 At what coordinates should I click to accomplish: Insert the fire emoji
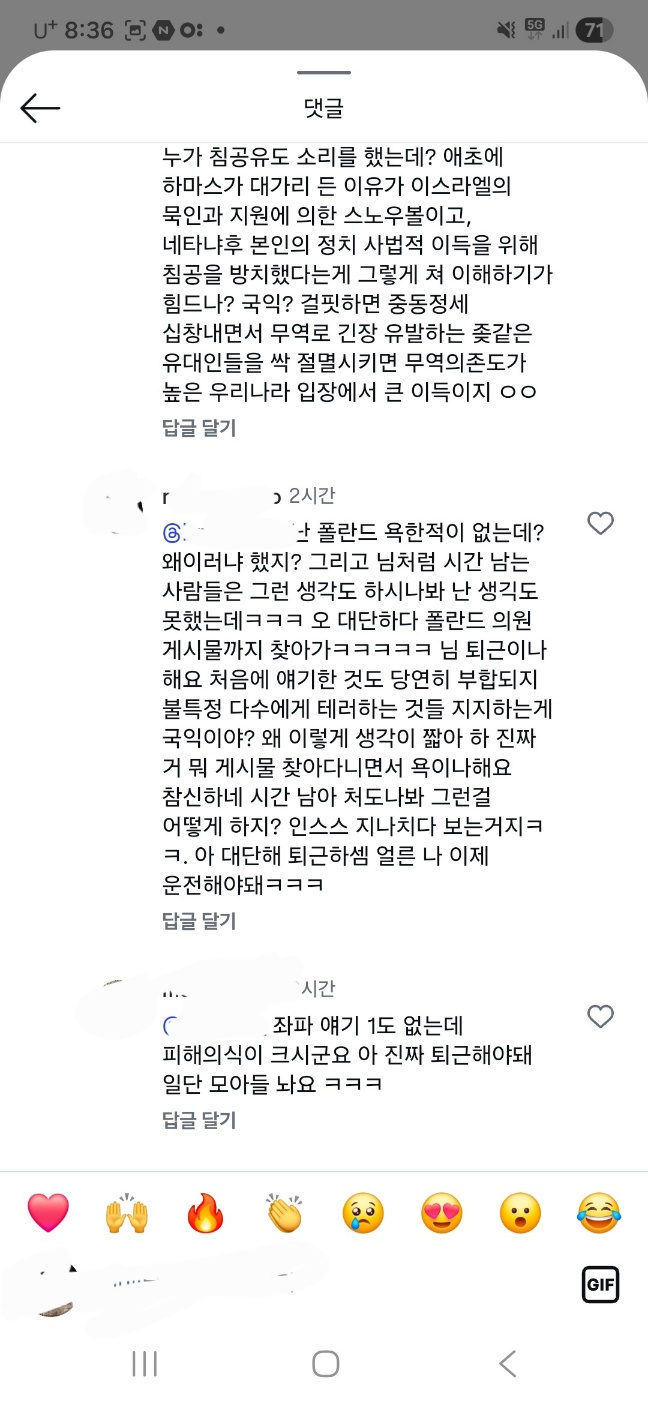tap(205, 1213)
